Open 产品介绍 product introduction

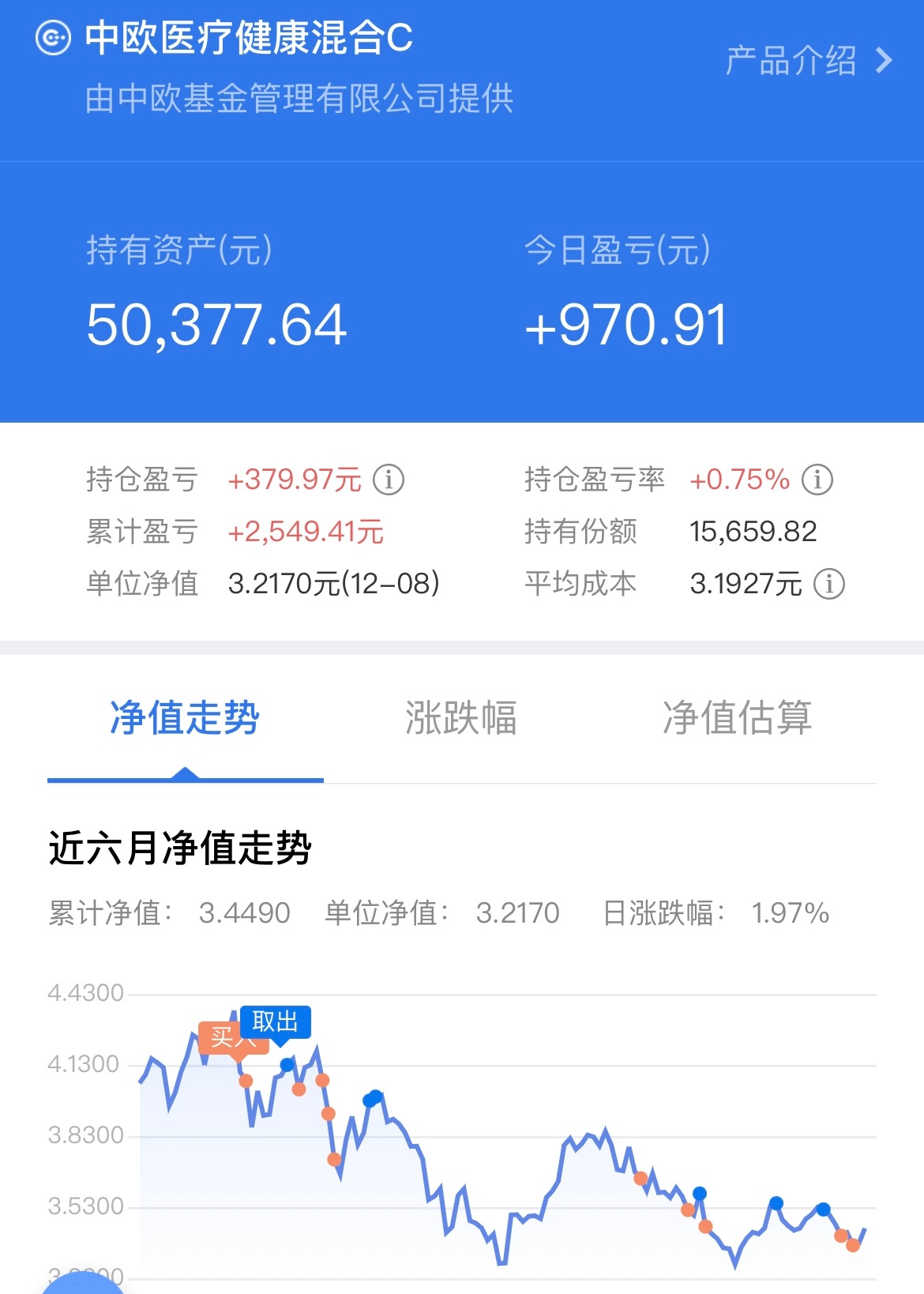pyautogui.click(x=808, y=61)
